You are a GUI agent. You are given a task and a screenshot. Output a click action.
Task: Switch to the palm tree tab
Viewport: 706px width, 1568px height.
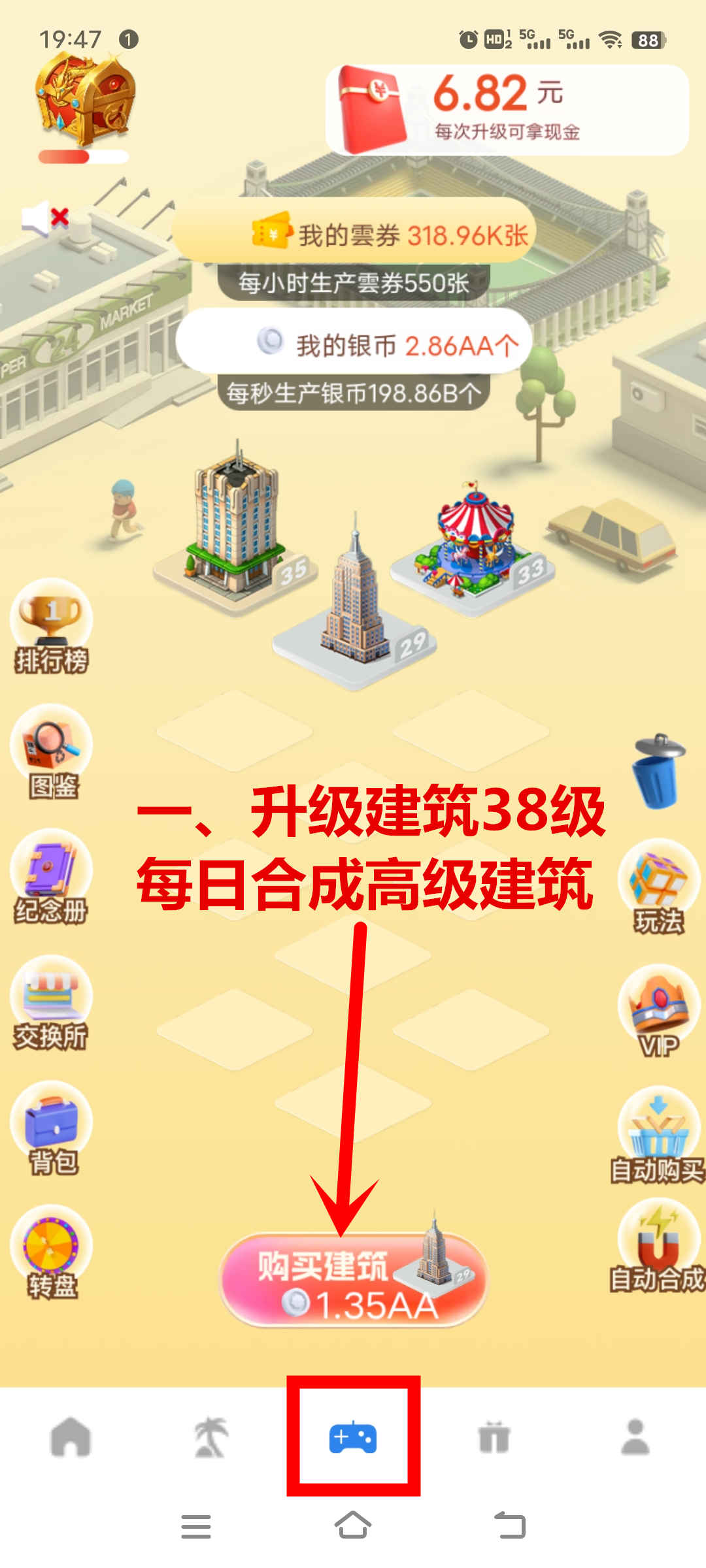point(212,1437)
